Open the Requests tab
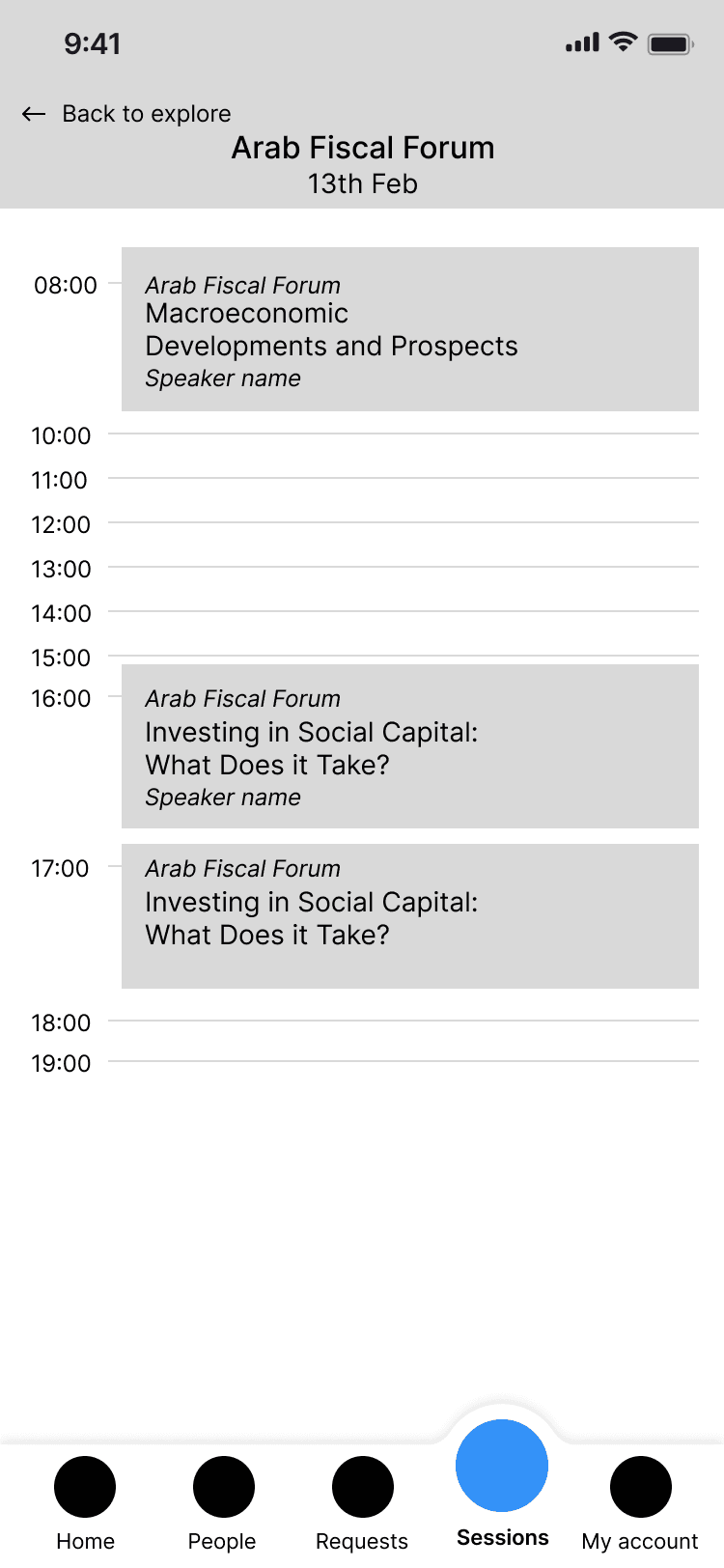The height and width of the screenshot is (1568, 724). click(x=362, y=1503)
